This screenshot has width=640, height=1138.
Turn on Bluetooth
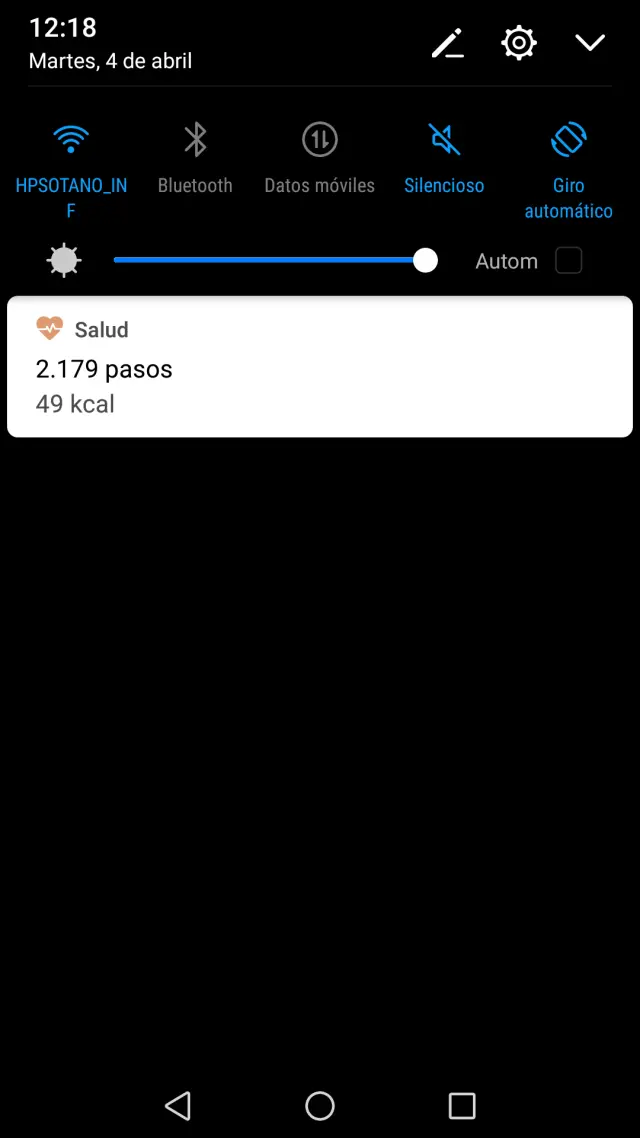[x=195, y=140]
